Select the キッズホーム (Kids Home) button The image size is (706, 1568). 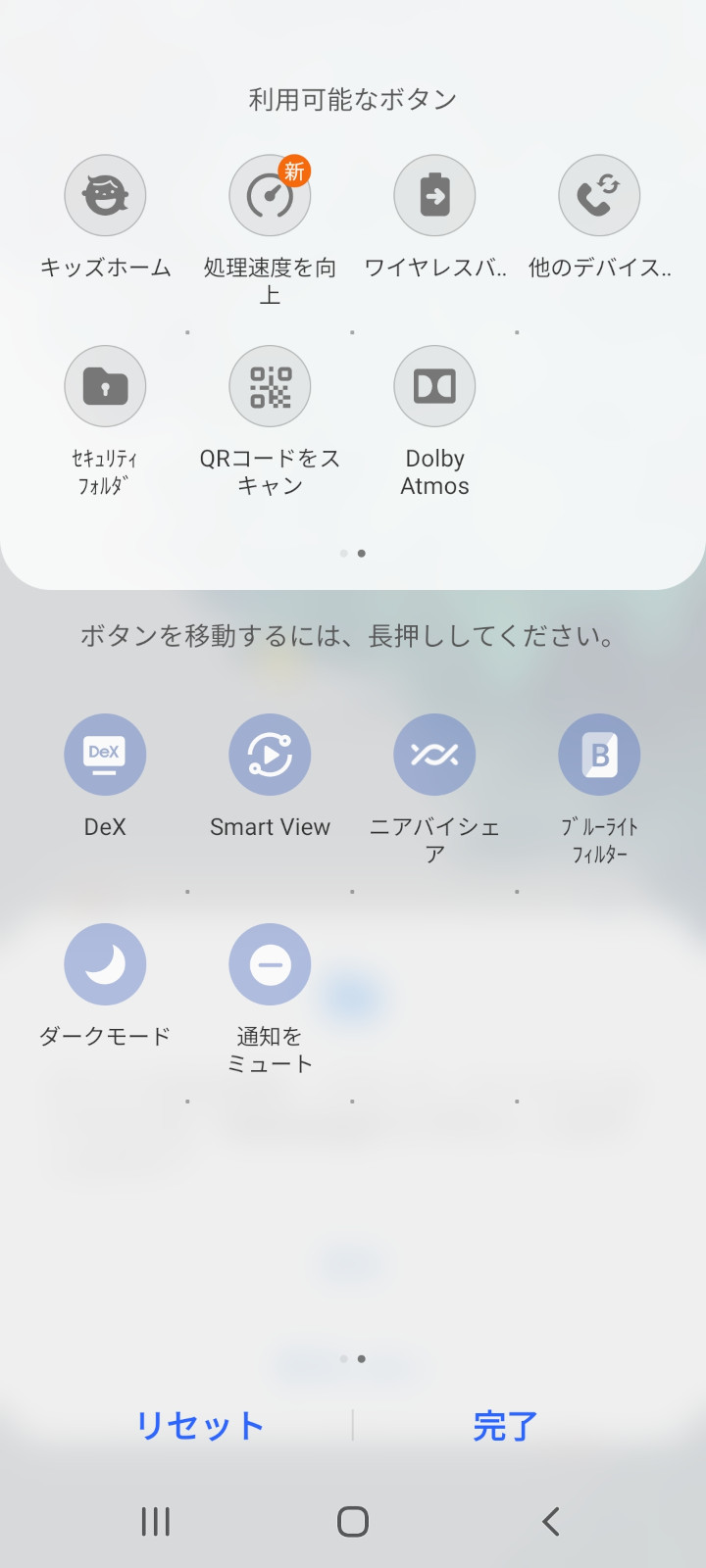tap(105, 196)
